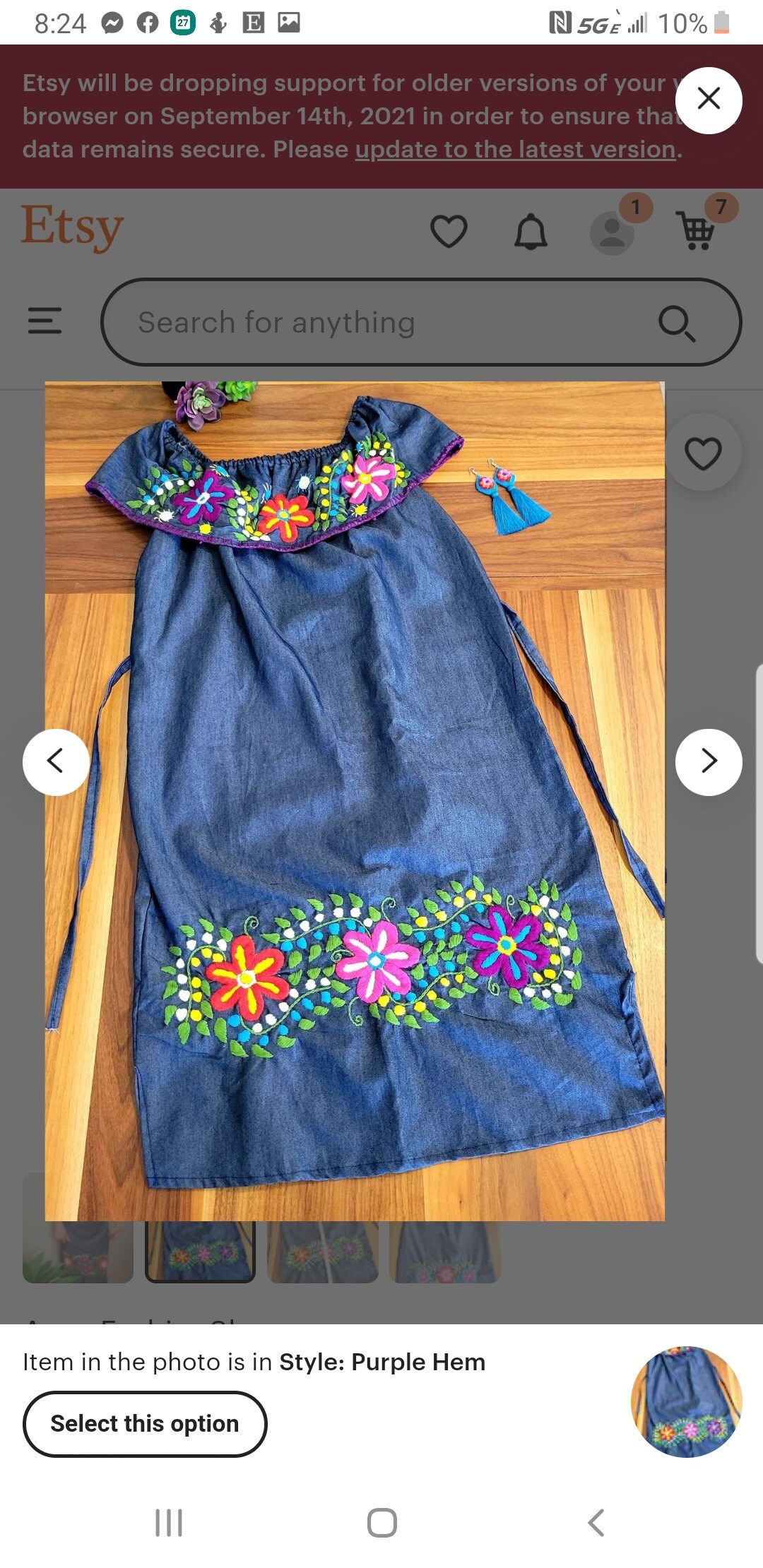Go to the Etsy home logo
The image size is (763, 1568).
[72, 227]
